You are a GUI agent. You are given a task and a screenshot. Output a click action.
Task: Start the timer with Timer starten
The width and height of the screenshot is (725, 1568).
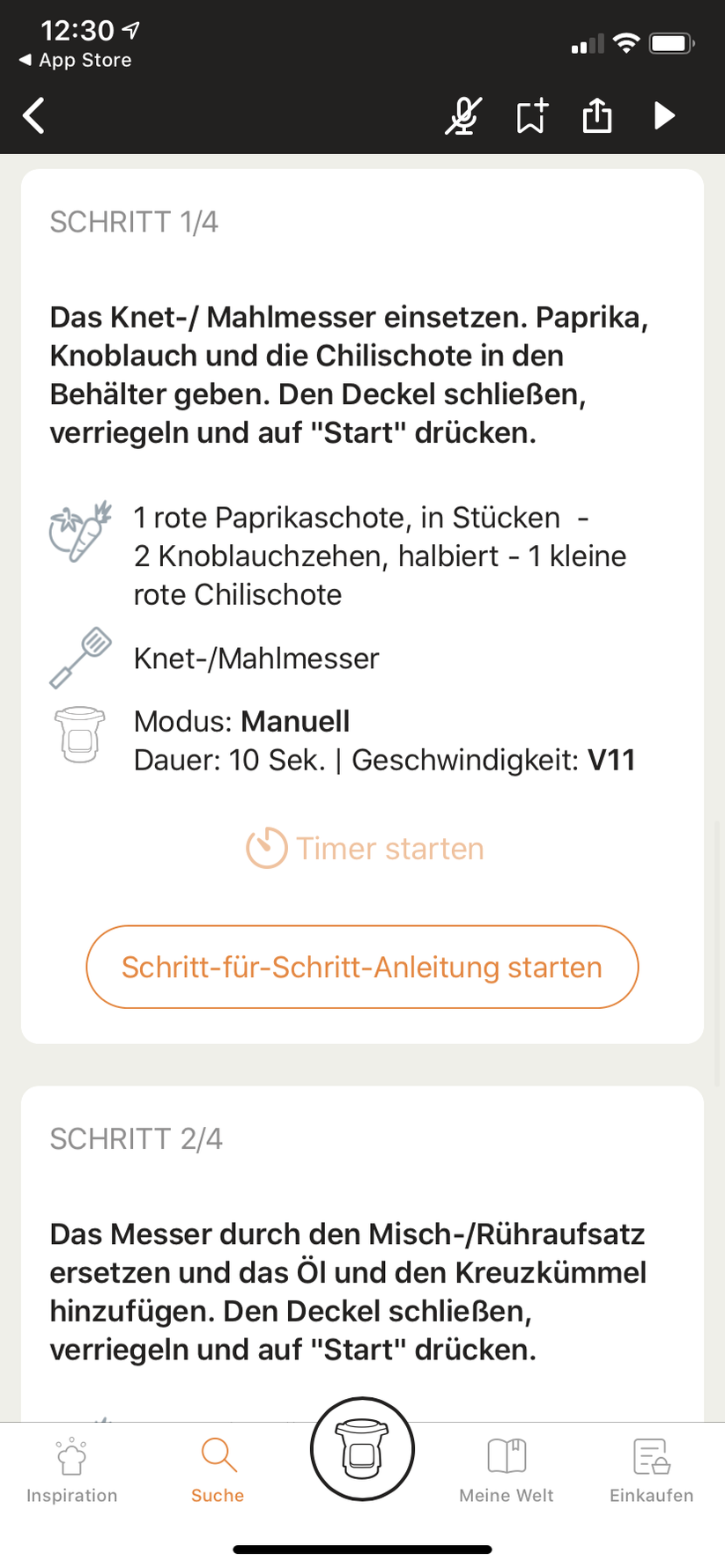pyautogui.click(x=365, y=849)
